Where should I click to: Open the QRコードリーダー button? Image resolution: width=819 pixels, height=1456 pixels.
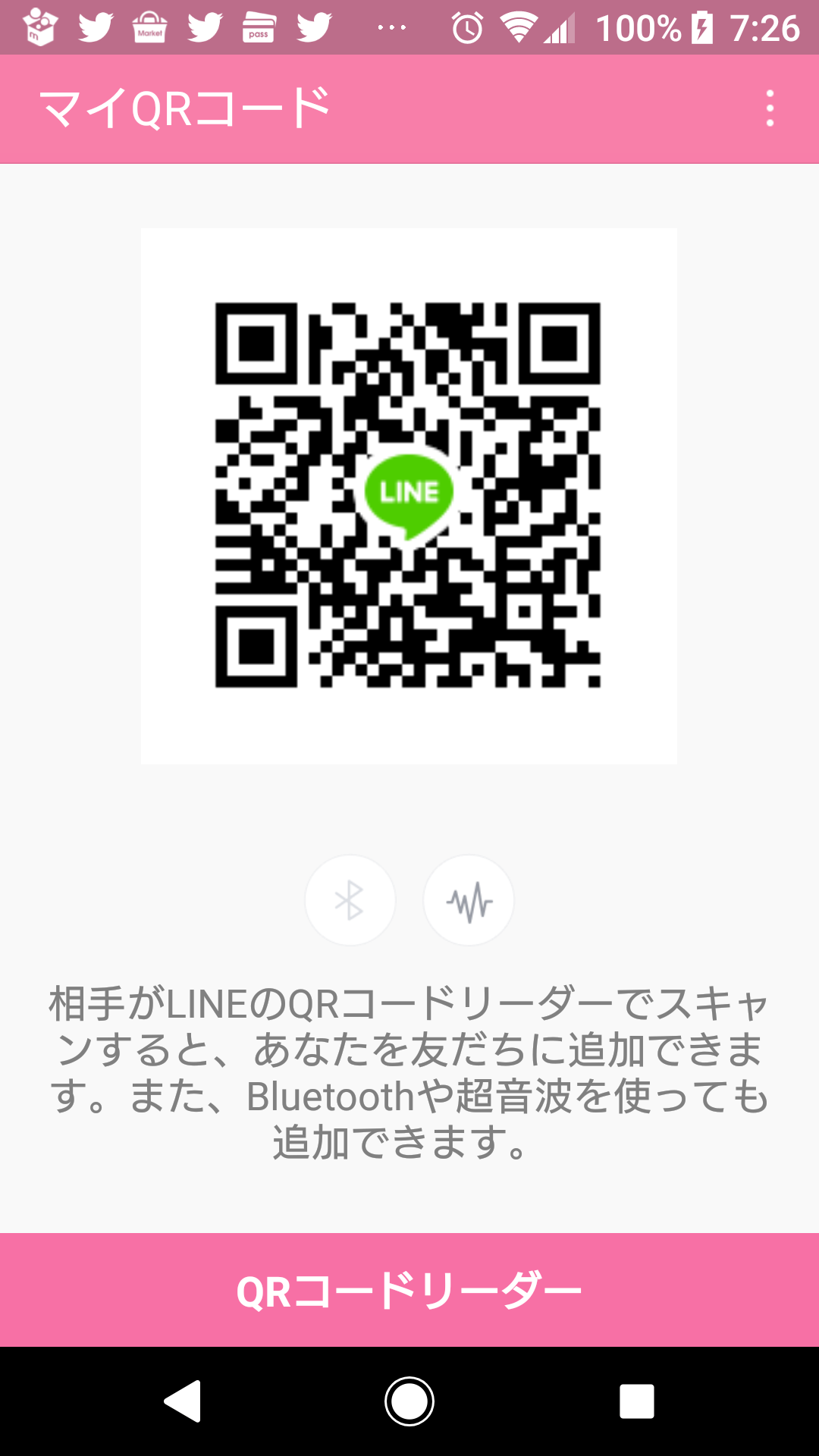click(x=409, y=1290)
